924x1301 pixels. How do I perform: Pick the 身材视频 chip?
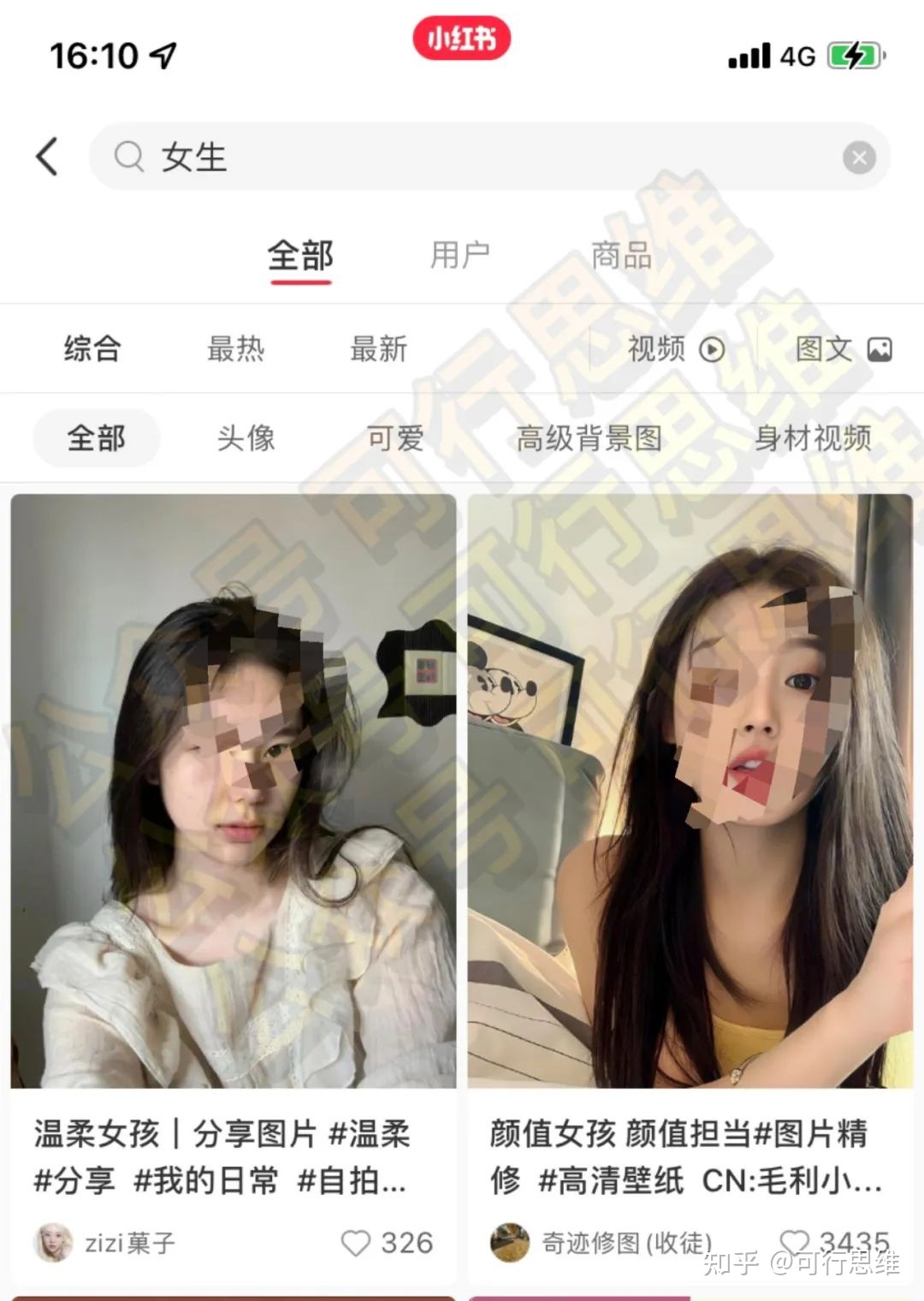tap(813, 438)
